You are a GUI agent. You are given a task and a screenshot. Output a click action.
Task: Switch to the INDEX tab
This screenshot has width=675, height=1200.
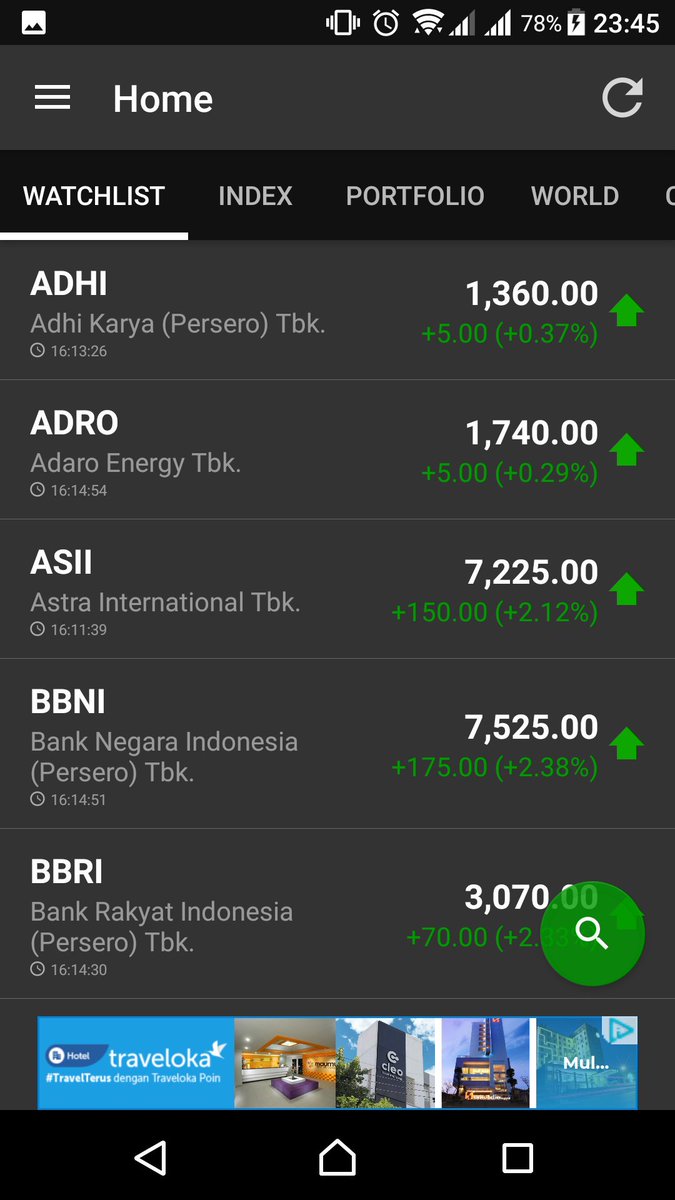coord(255,196)
